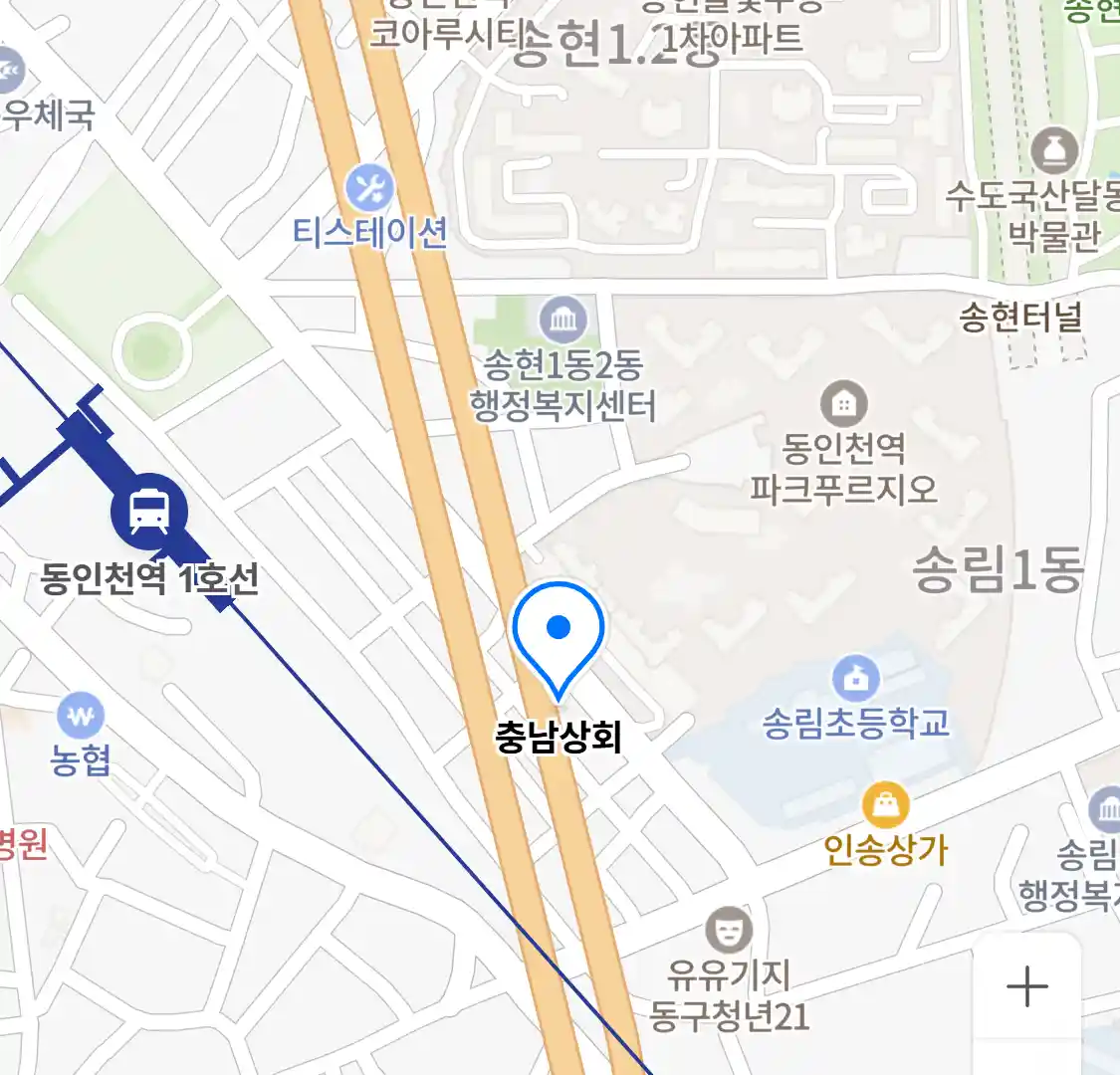The image size is (1120, 1075).
Task: Open the 송림초등학교 school marker
Action: coord(855,679)
